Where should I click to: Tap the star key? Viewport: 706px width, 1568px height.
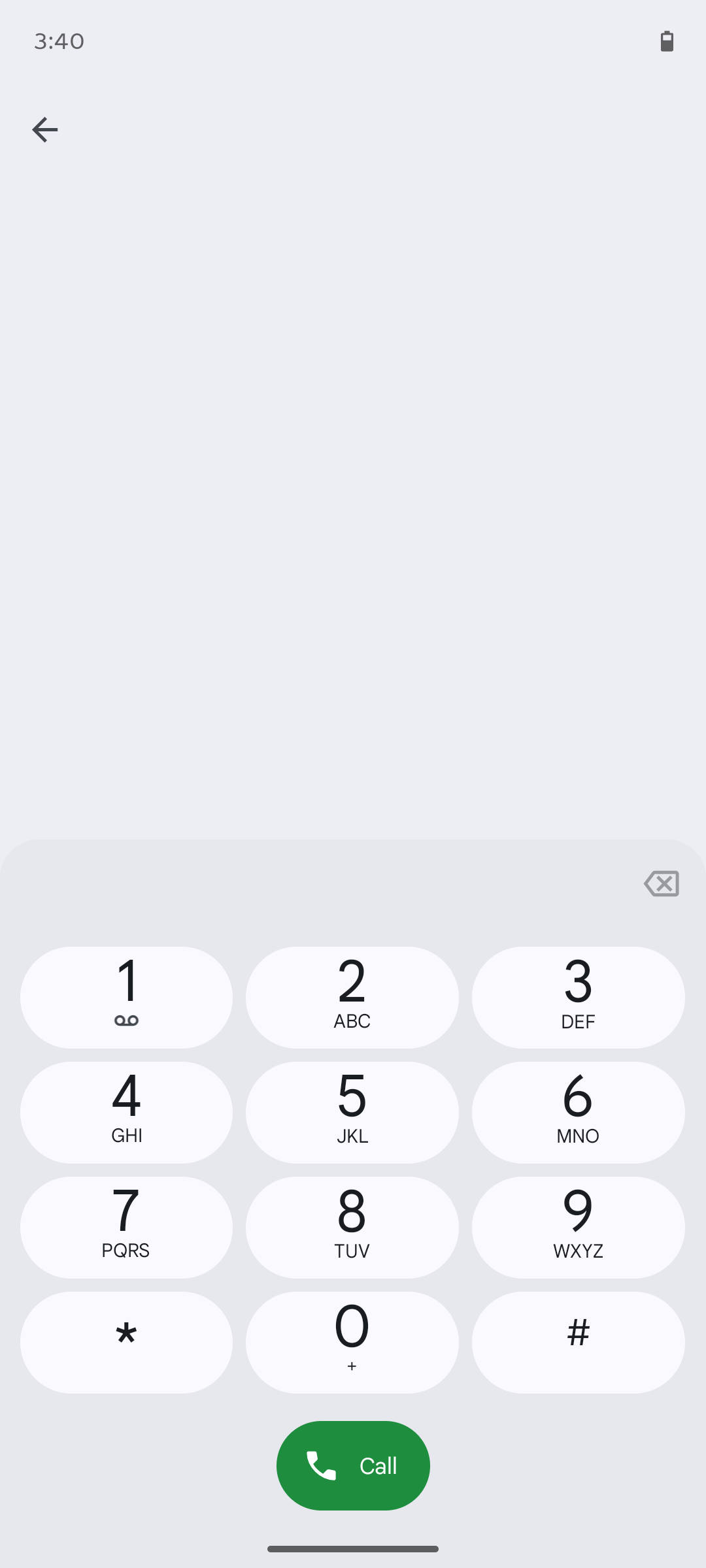click(x=126, y=1343)
